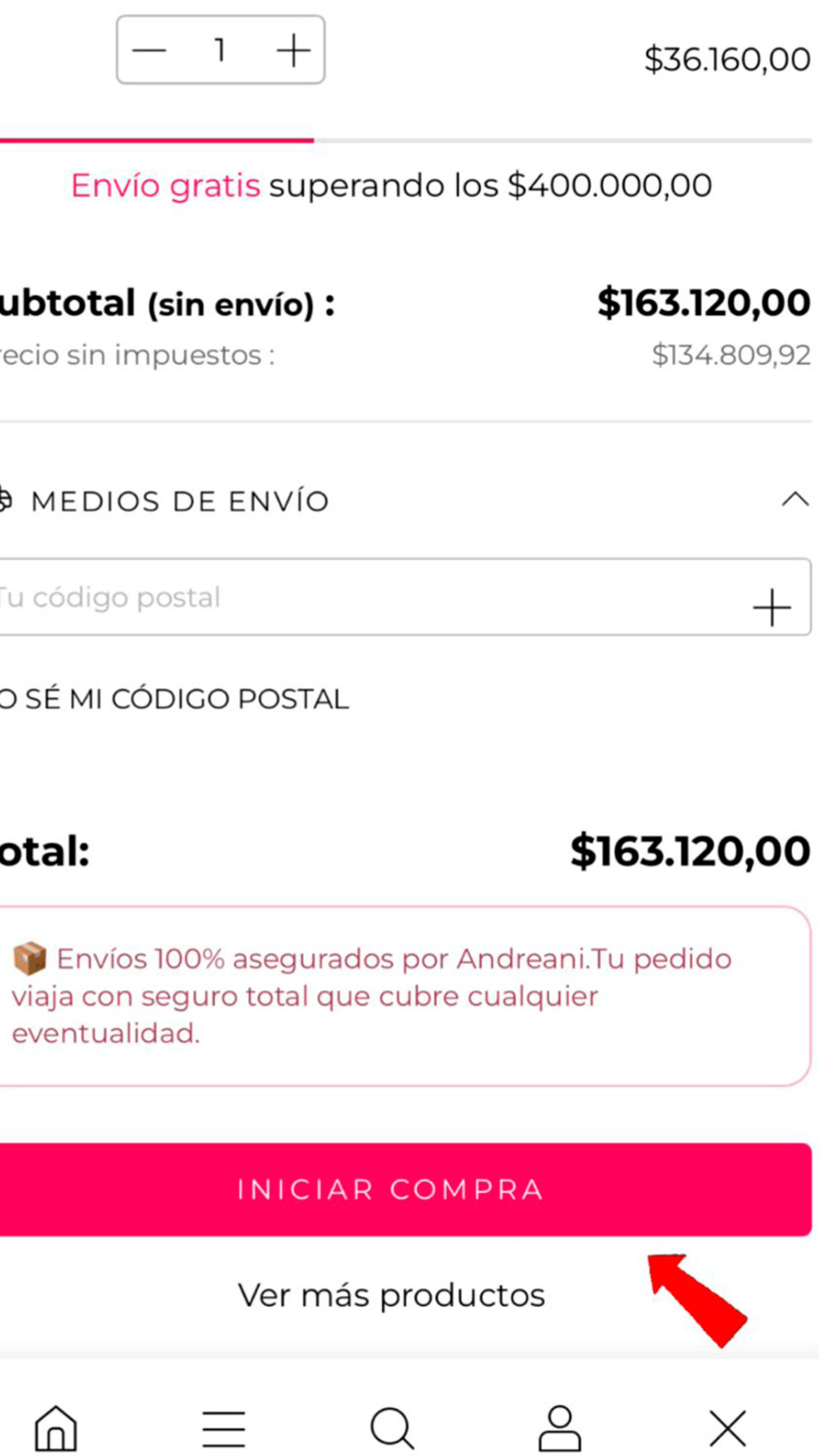Open the search magnifier
The width and height of the screenshot is (819, 1456).
(392, 1429)
